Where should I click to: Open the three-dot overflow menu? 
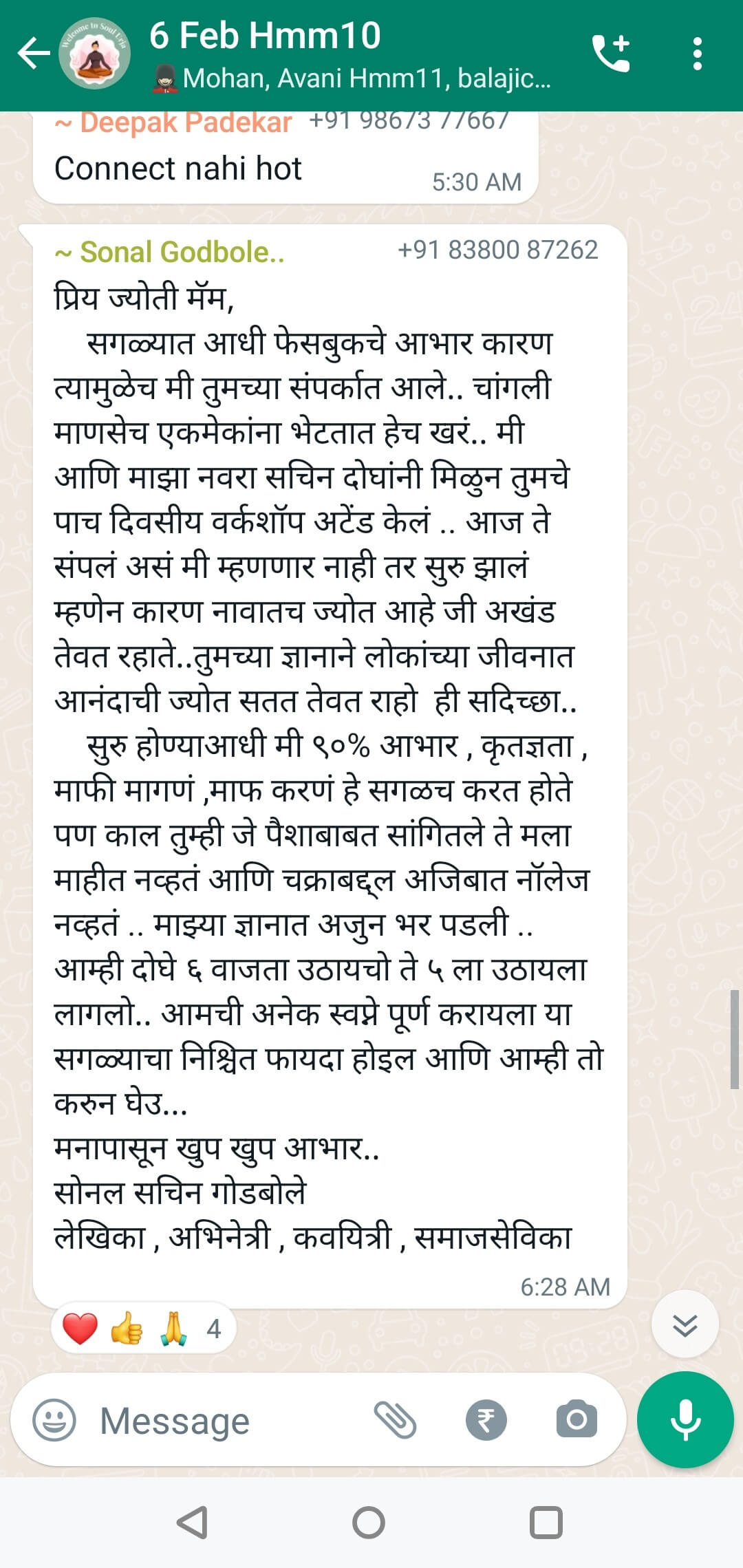[697, 54]
